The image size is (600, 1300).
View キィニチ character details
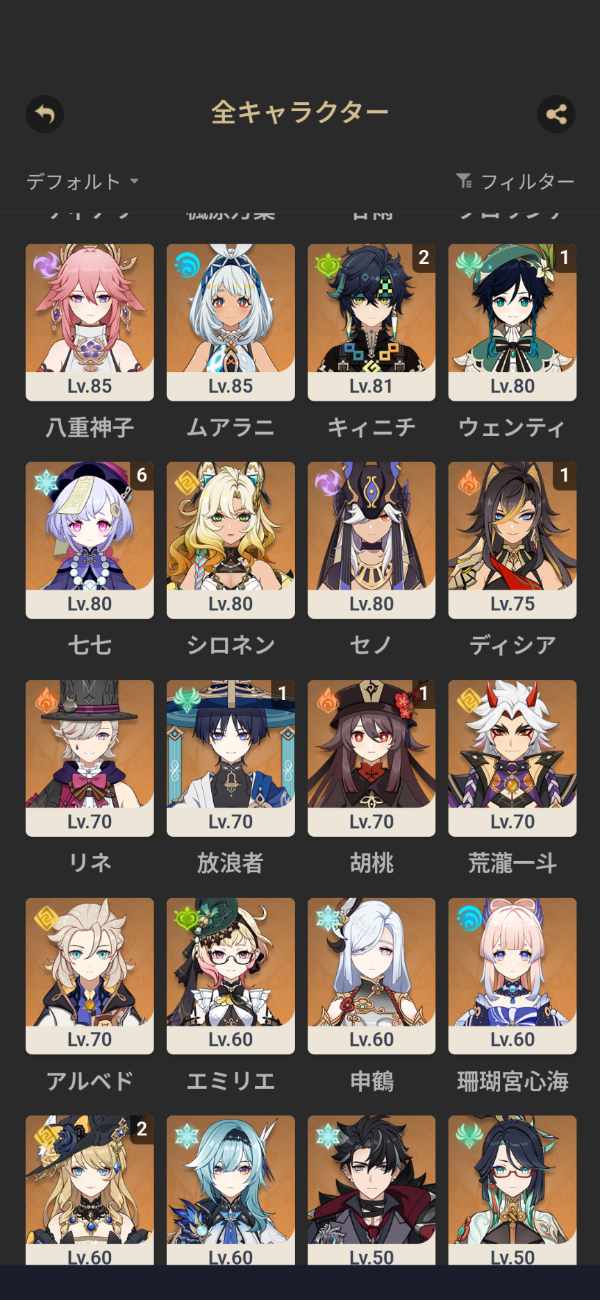(372, 322)
